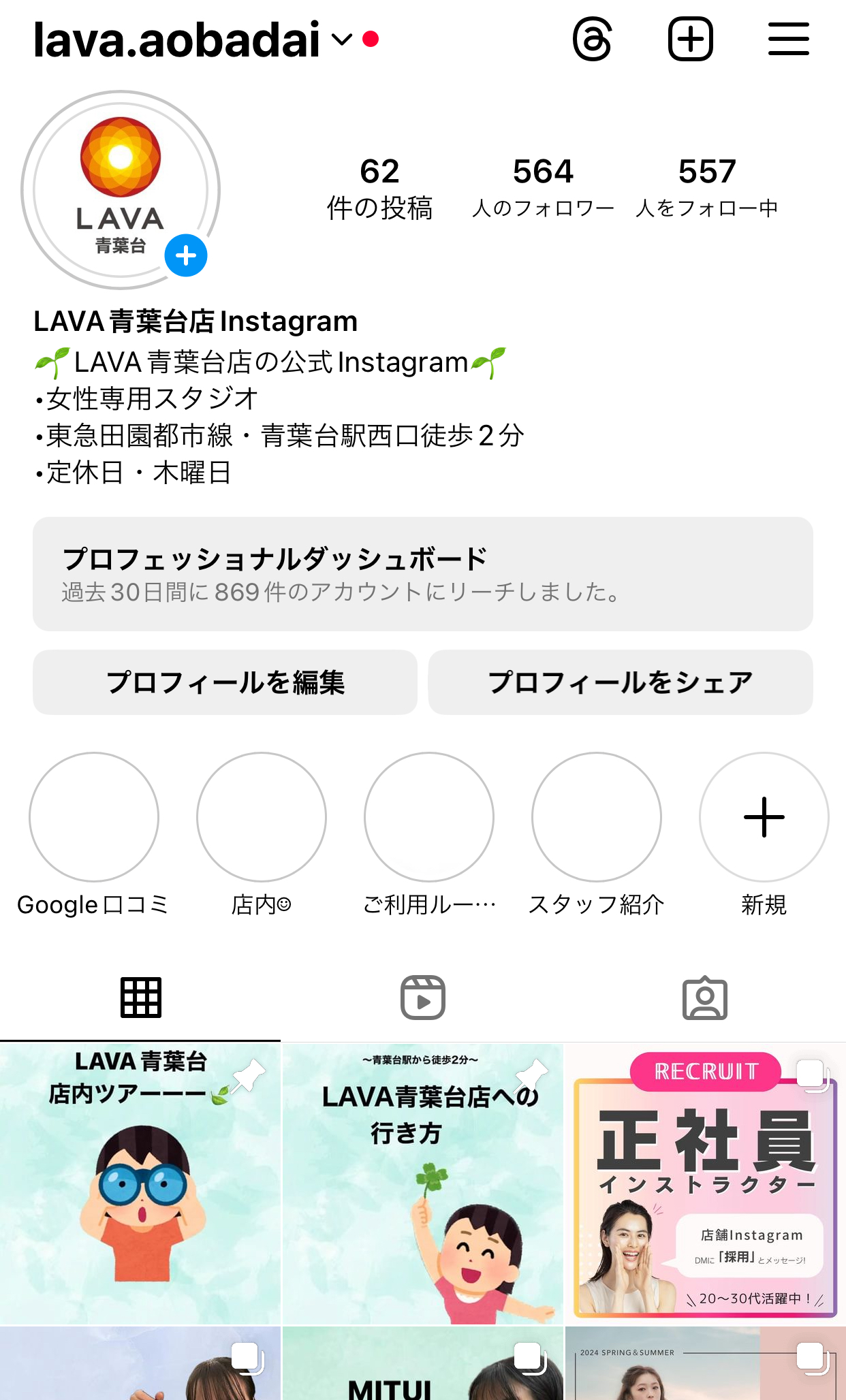Open the 店内 highlight
The height and width of the screenshot is (1400, 846).
tap(262, 817)
